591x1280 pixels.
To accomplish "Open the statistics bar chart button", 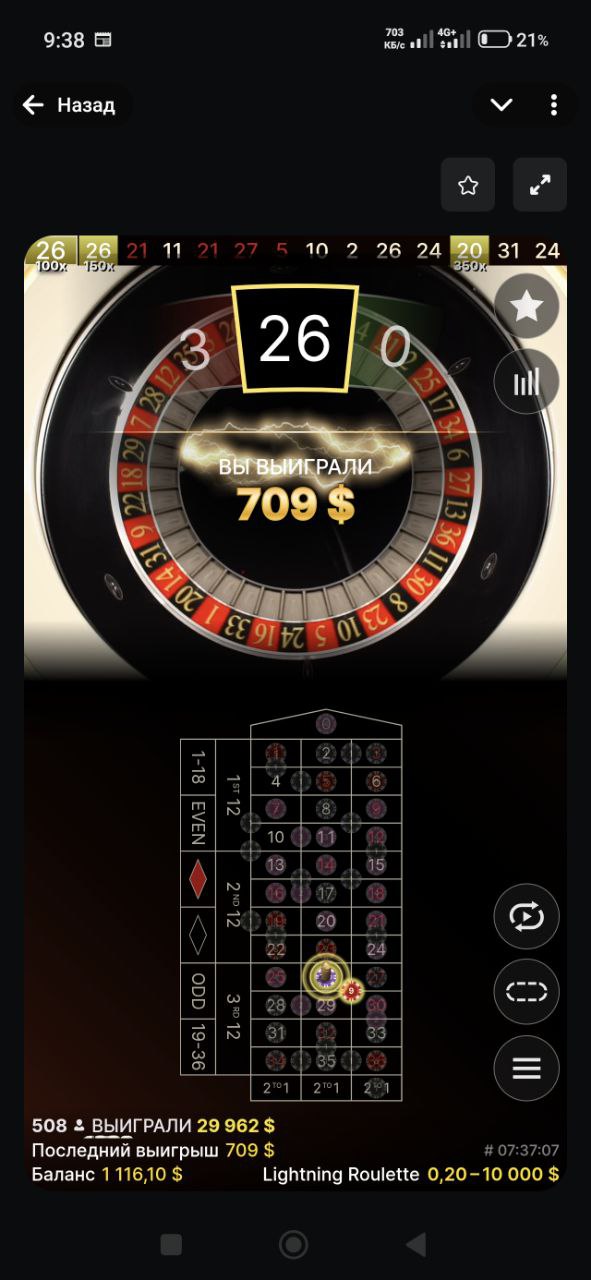I will (x=526, y=381).
